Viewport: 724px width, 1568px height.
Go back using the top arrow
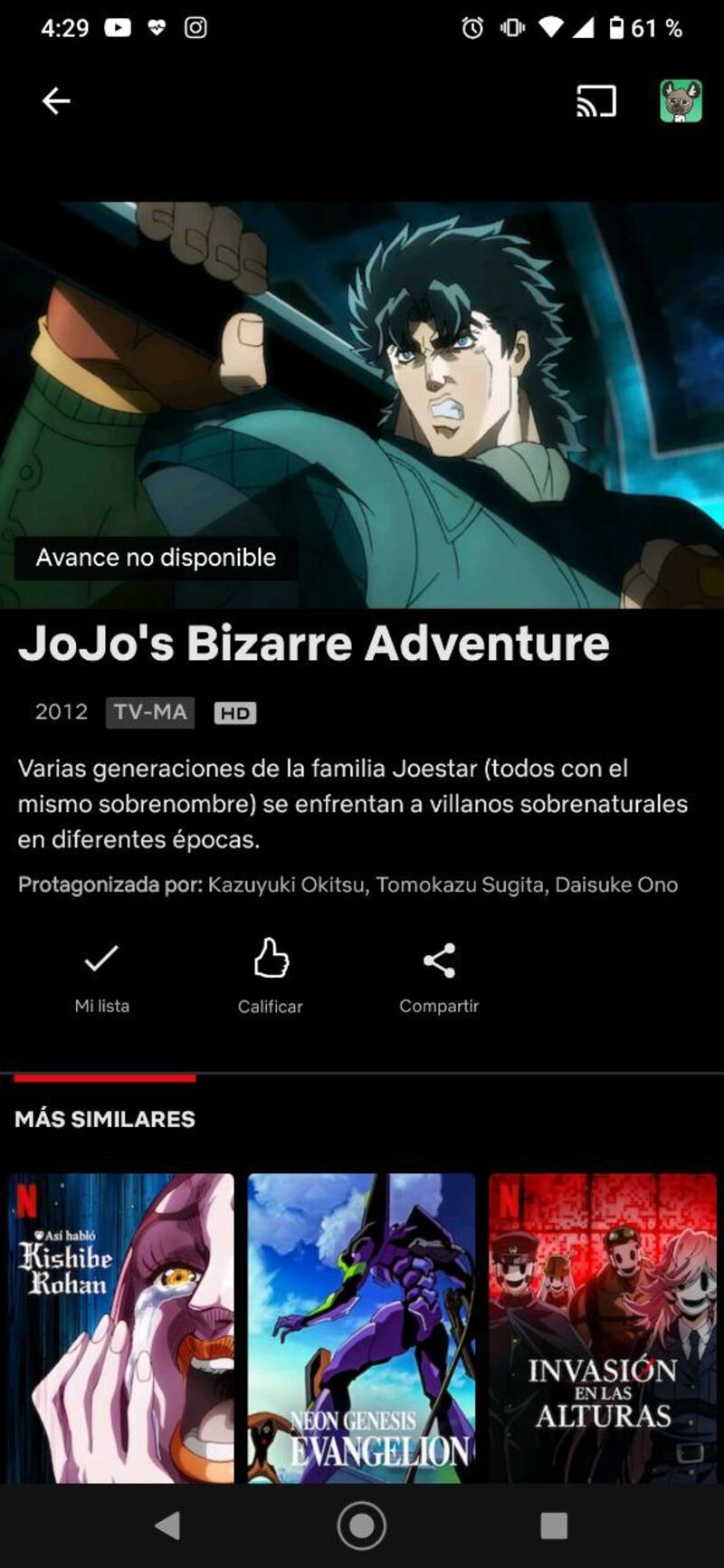click(56, 100)
